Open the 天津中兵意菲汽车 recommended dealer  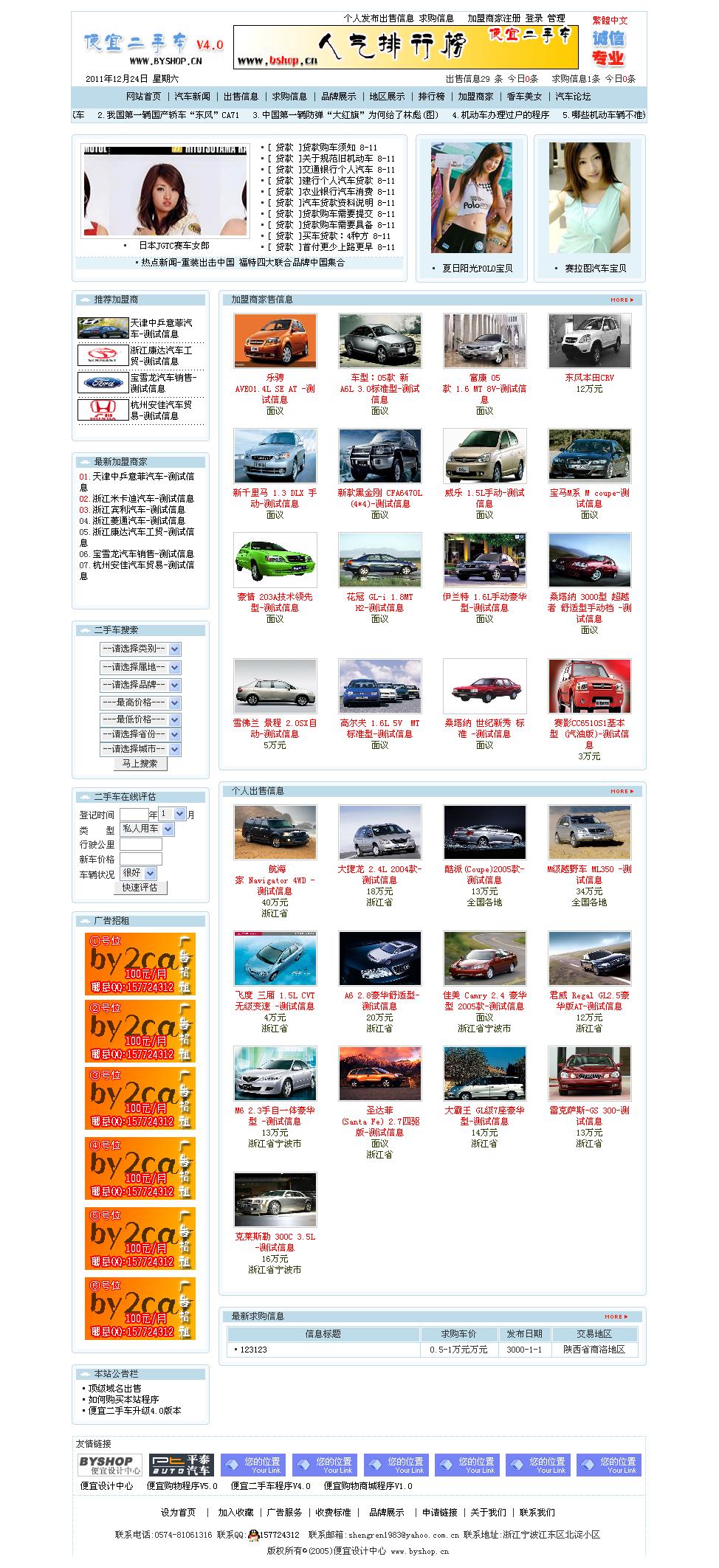[161, 328]
